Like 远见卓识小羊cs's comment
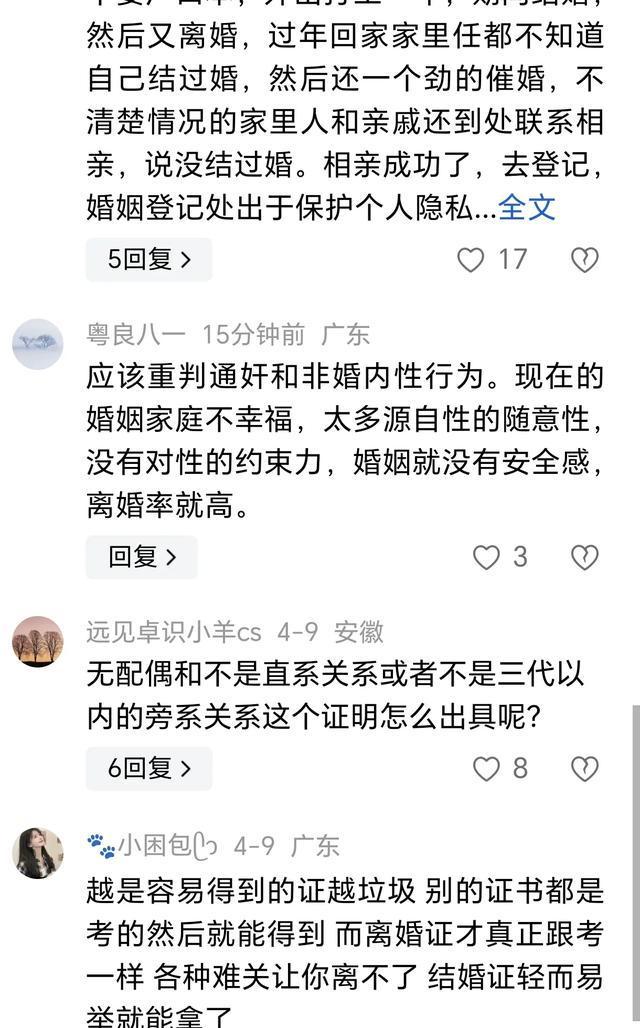 pos(486,768)
